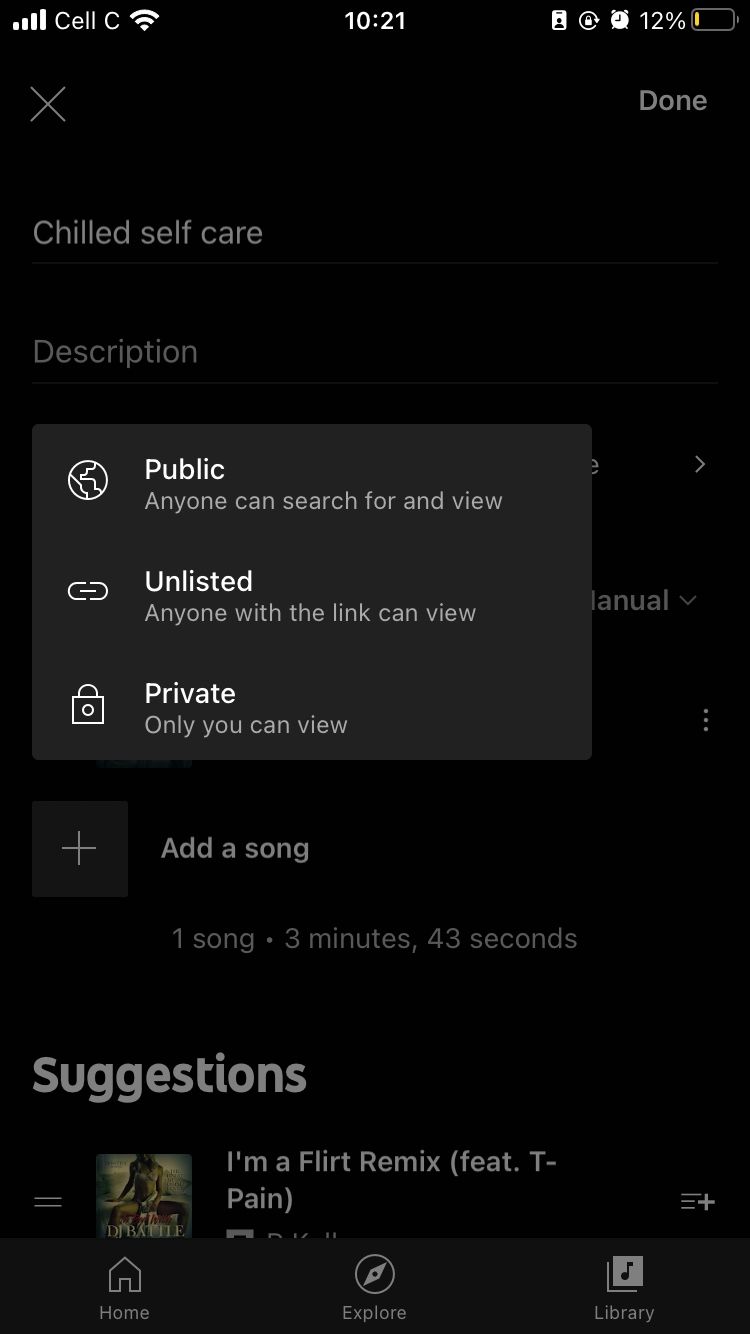750x1334 pixels.
Task: Select the I'm a Flirt Remix suggestion
Action: [x=390, y=1180]
